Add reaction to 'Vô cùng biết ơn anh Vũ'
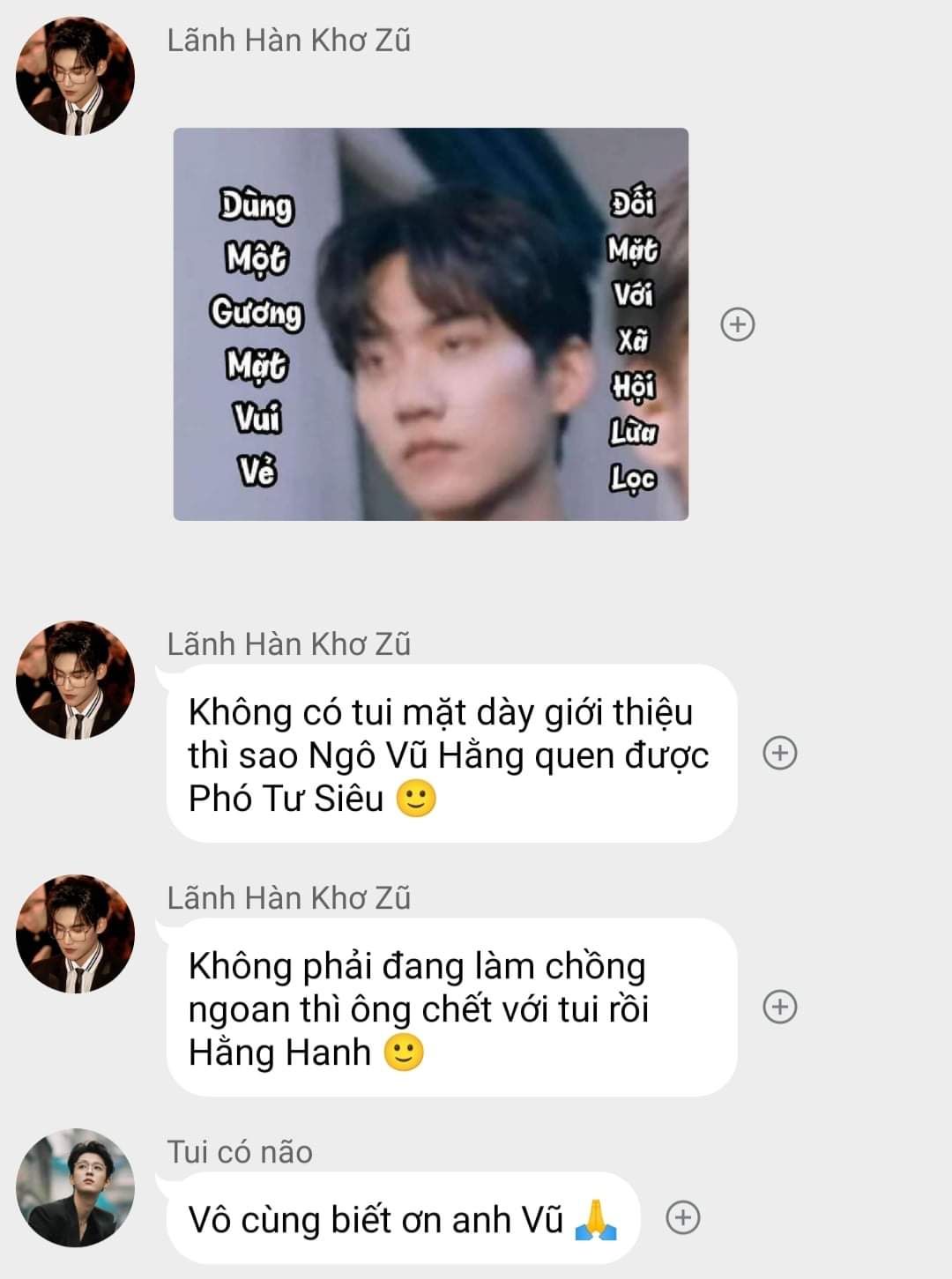The width and height of the screenshot is (952, 1279). 682,1218
